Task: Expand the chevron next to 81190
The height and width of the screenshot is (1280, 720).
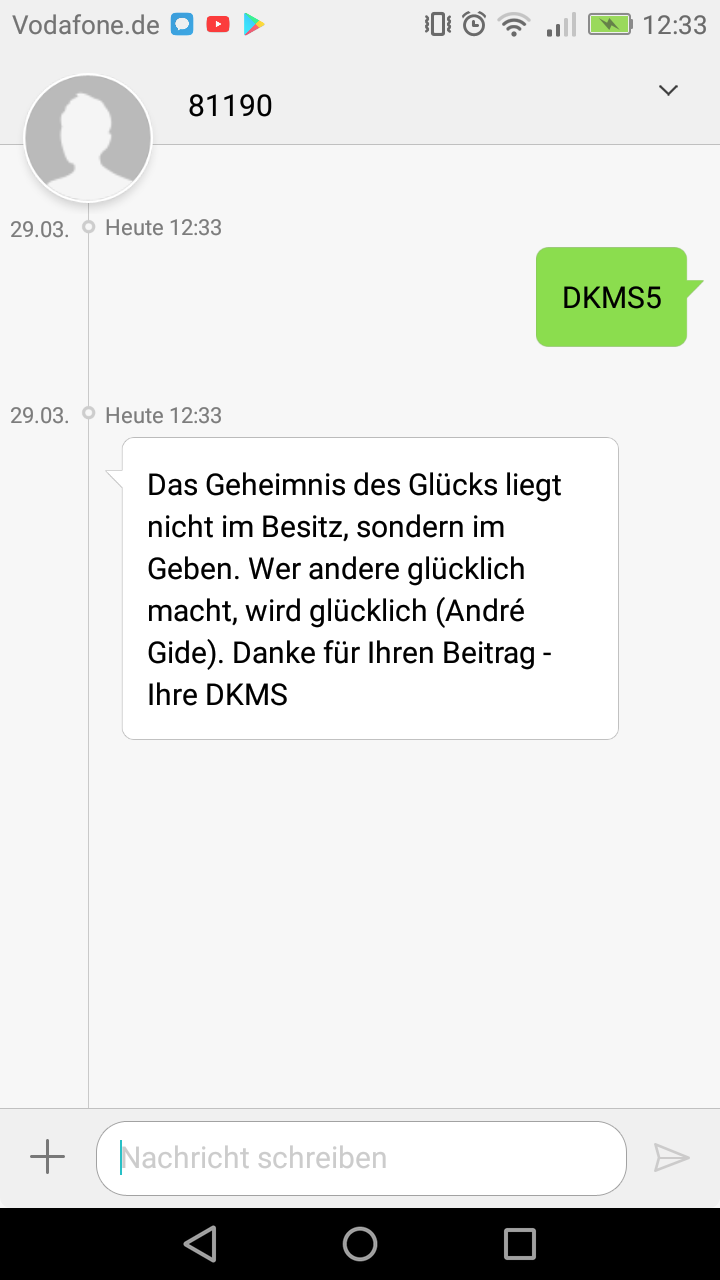Action: click(668, 90)
